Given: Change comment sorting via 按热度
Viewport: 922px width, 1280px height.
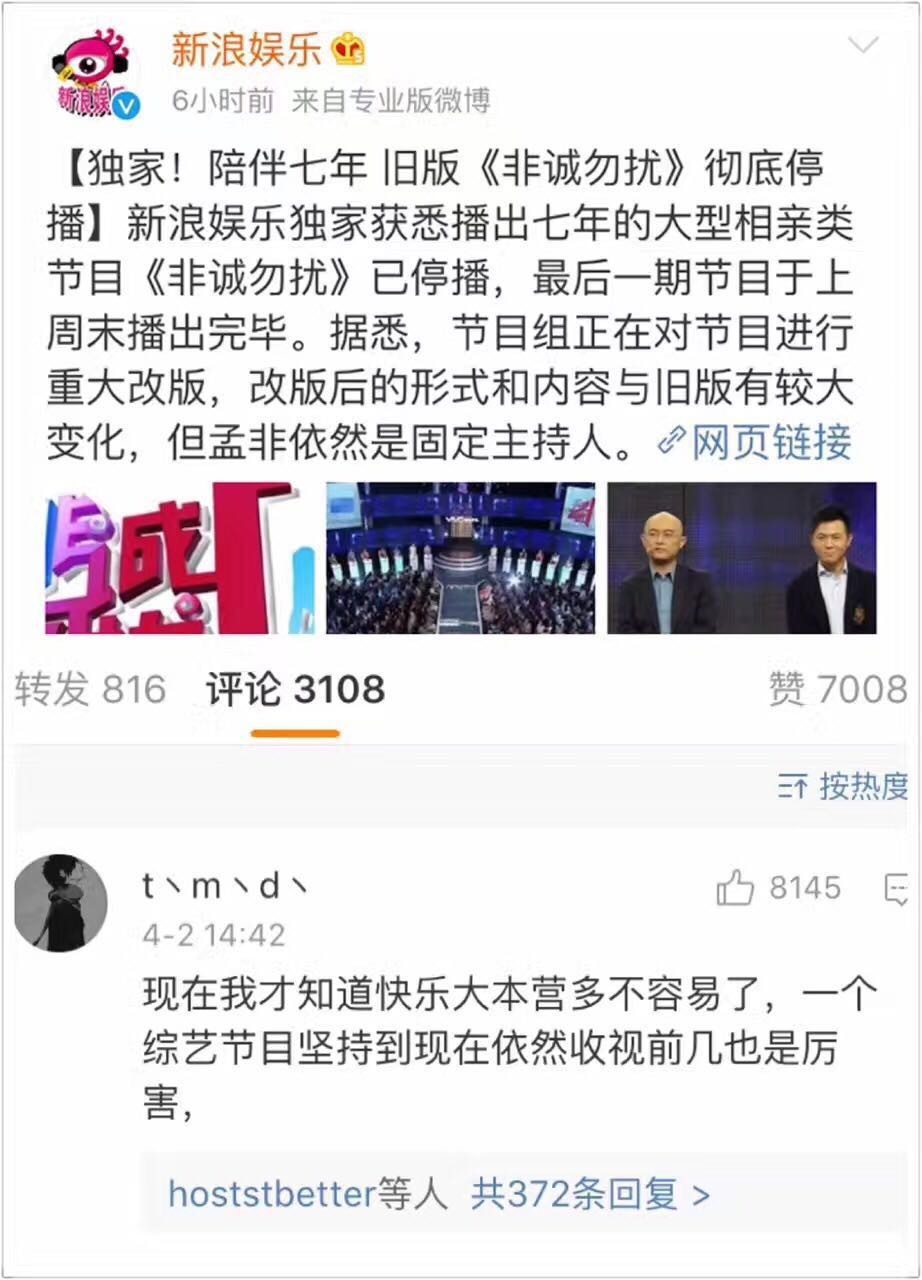Looking at the screenshot, I should [x=843, y=786].
